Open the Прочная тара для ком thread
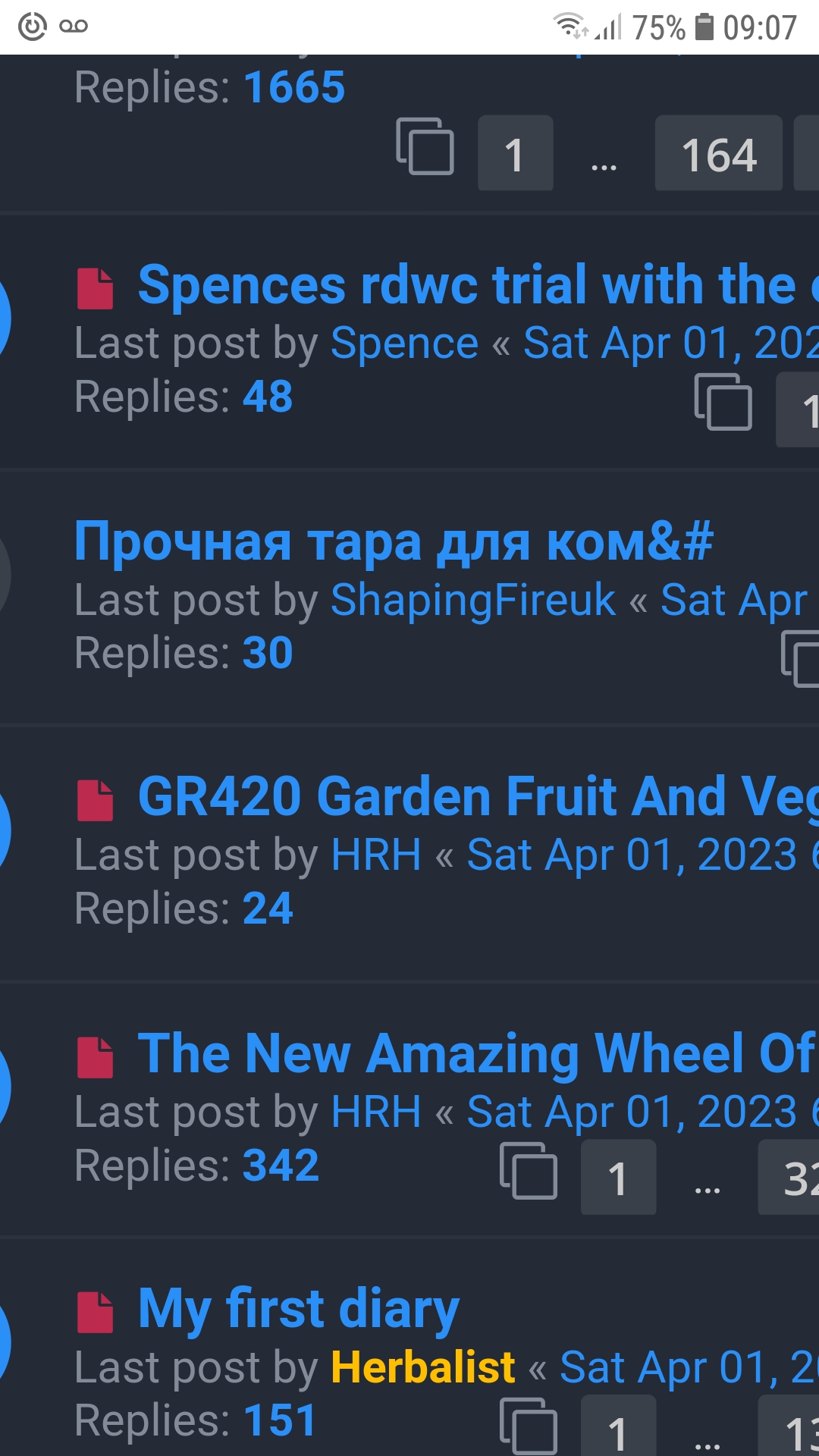819x1456 pixels. click(x=394, y=542)
